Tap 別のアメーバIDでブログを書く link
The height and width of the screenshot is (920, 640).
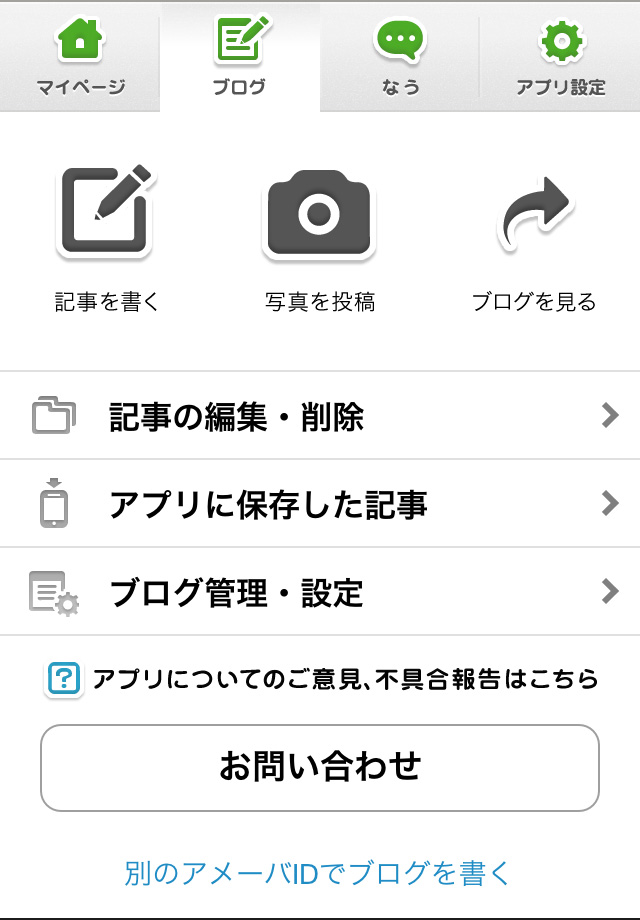click(x=318, y=873)
